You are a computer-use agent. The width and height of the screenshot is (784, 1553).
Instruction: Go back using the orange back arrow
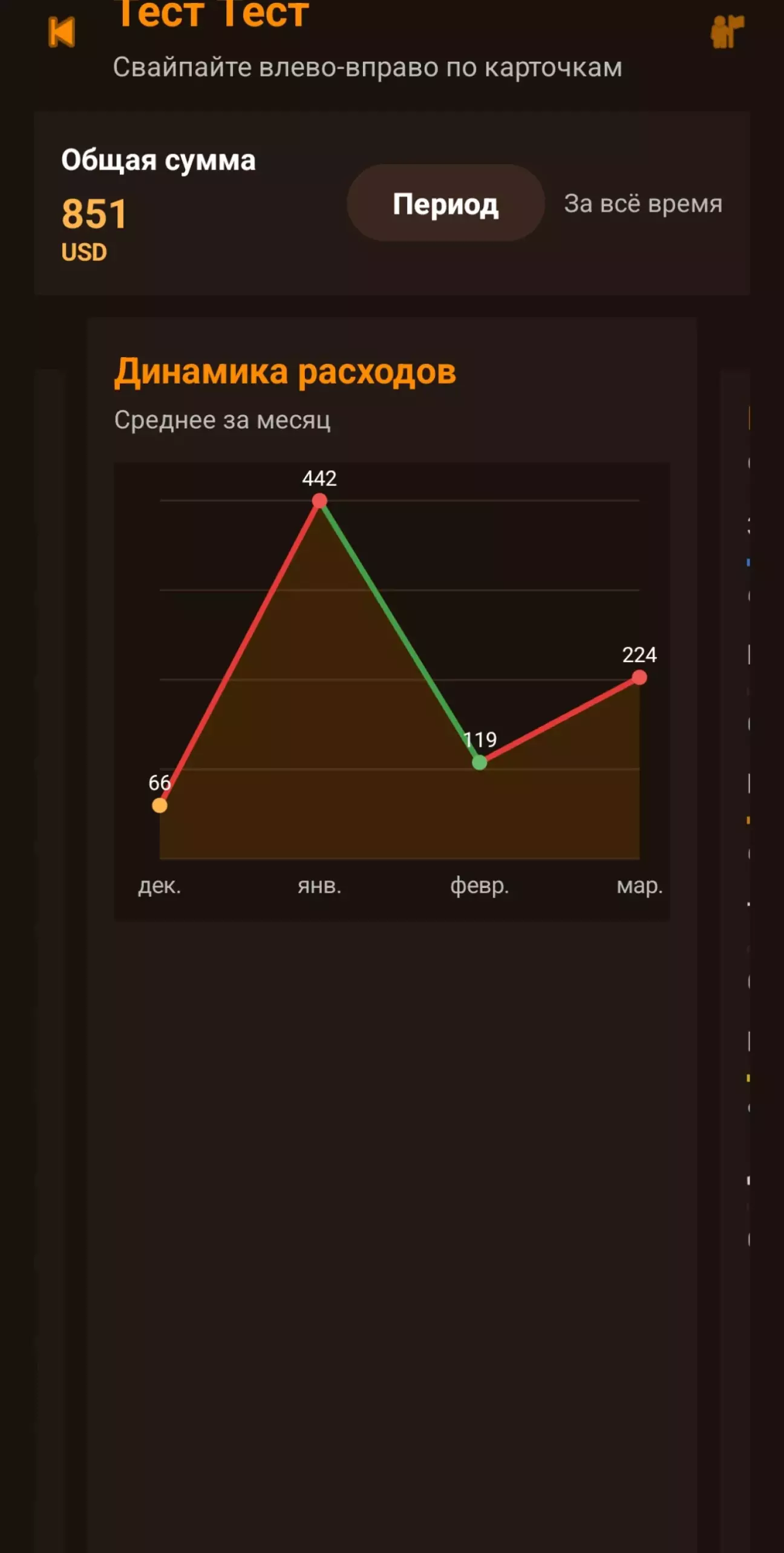click(62, 32)
